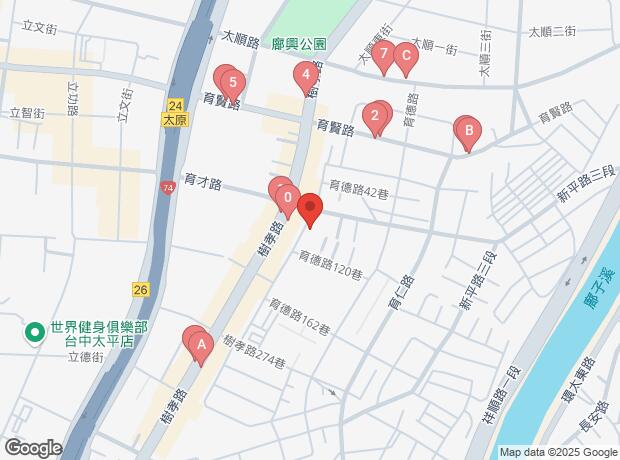The height and width of the screenshot is (460, 620).
Task: Open map marker B near 育賢路
Action: (465, 130)
